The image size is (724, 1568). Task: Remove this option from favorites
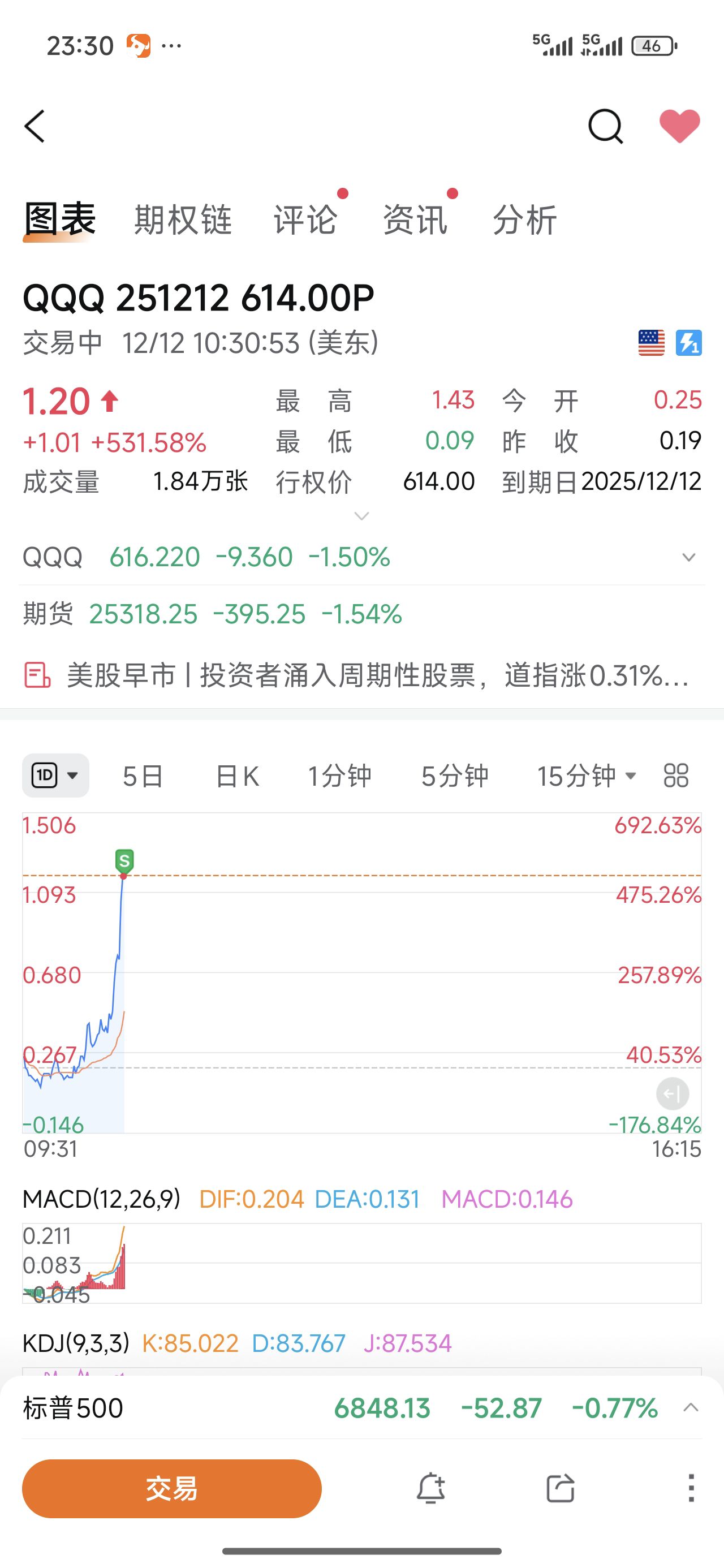click(679, 126)
